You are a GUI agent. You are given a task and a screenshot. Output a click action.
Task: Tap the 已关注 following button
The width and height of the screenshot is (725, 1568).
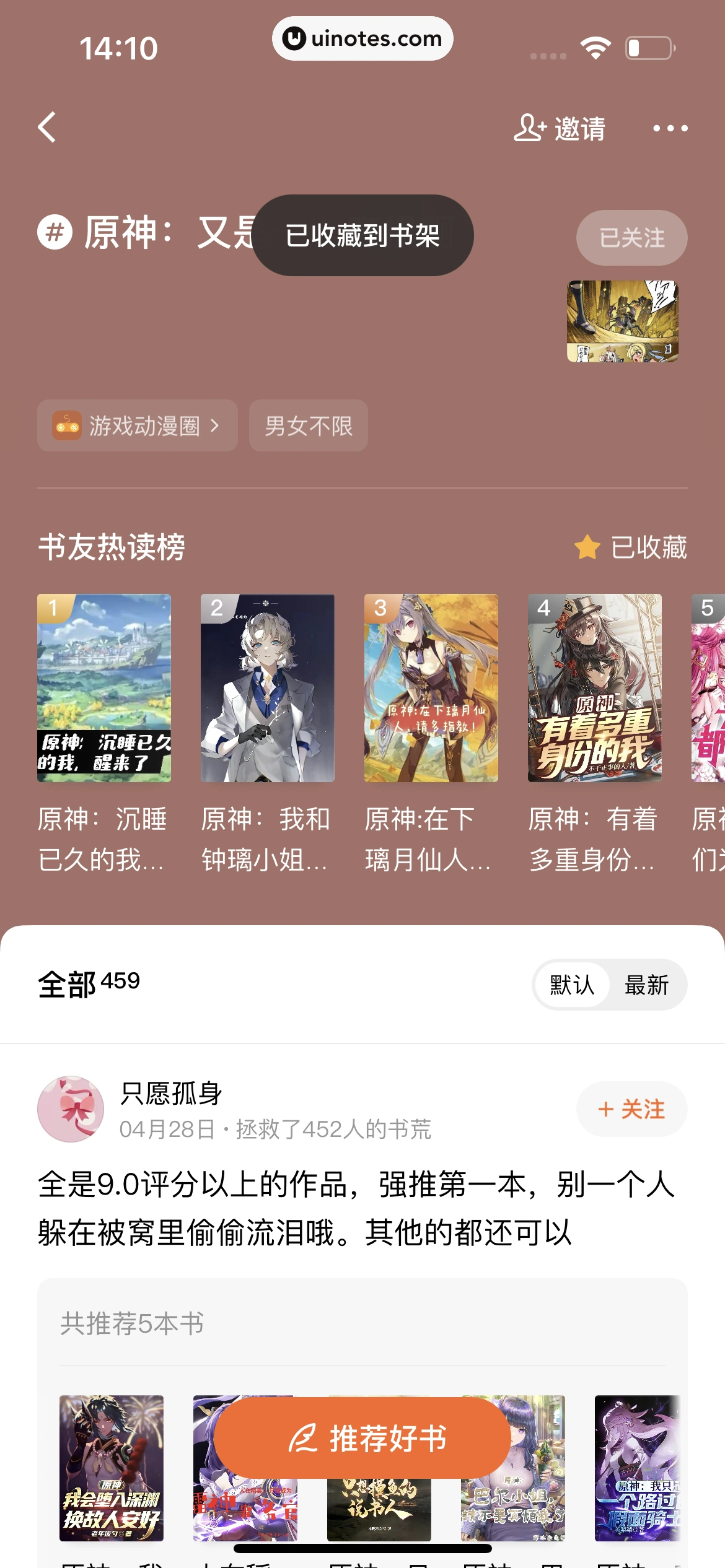point(631,238)
